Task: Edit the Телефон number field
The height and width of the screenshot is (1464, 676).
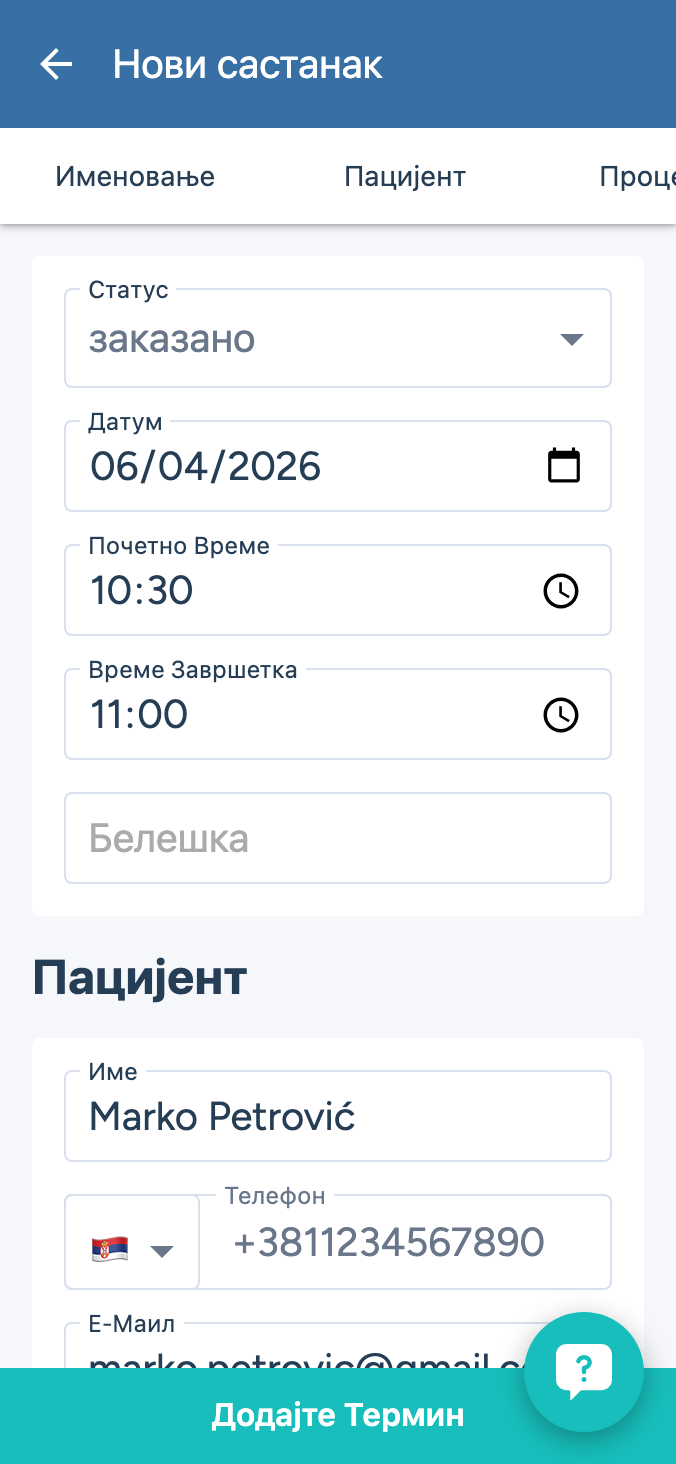Action: point(405,1243)
